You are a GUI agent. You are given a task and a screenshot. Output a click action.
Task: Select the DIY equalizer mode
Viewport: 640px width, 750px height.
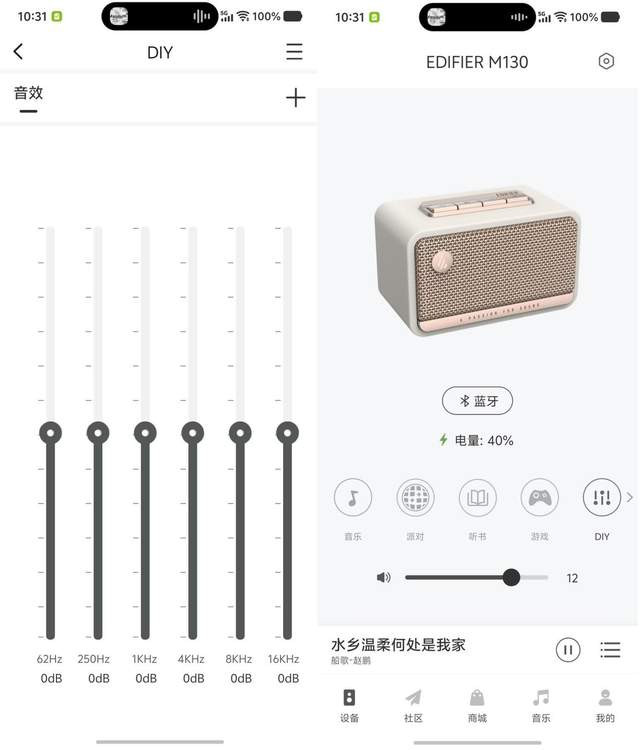[x=601, y=497]
